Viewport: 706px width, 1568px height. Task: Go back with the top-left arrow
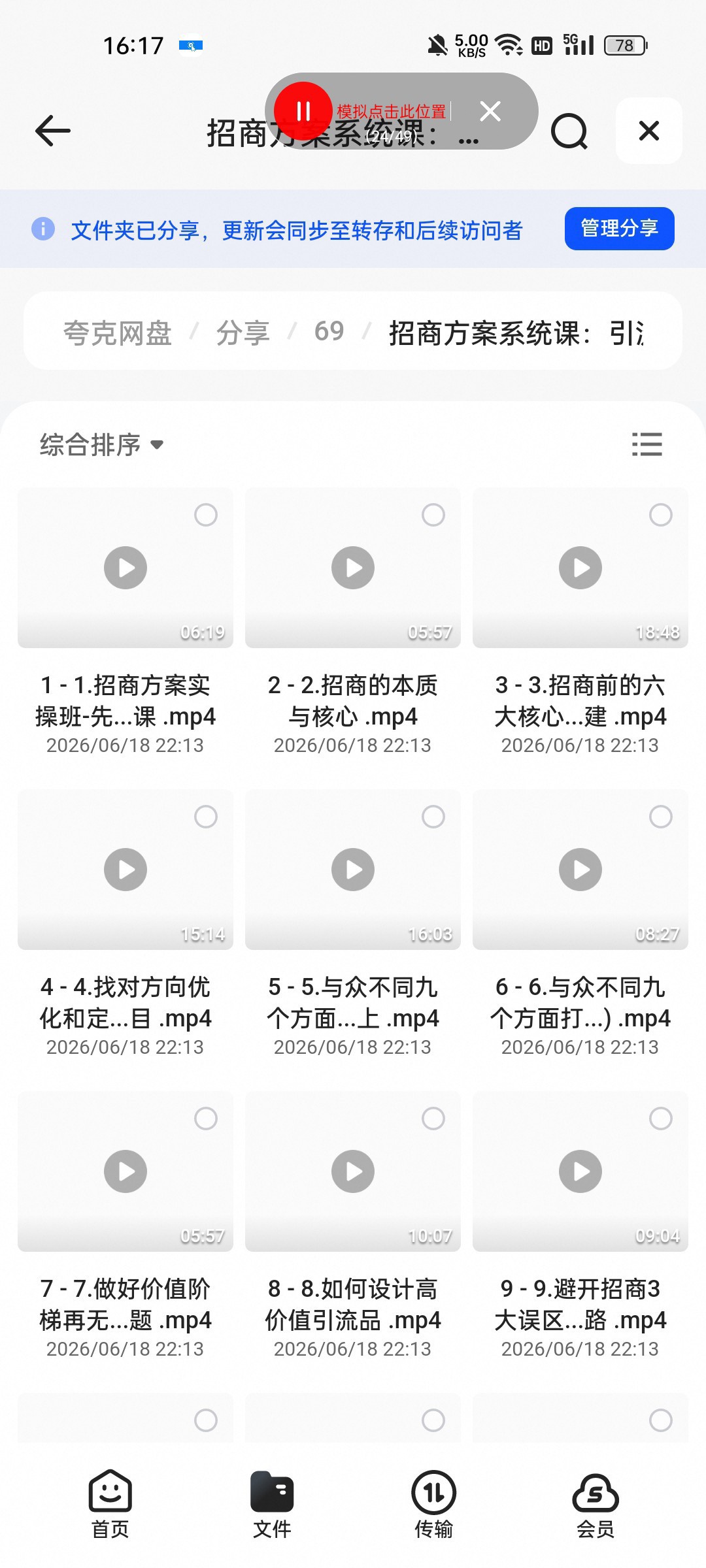click(x=52, y=131)
